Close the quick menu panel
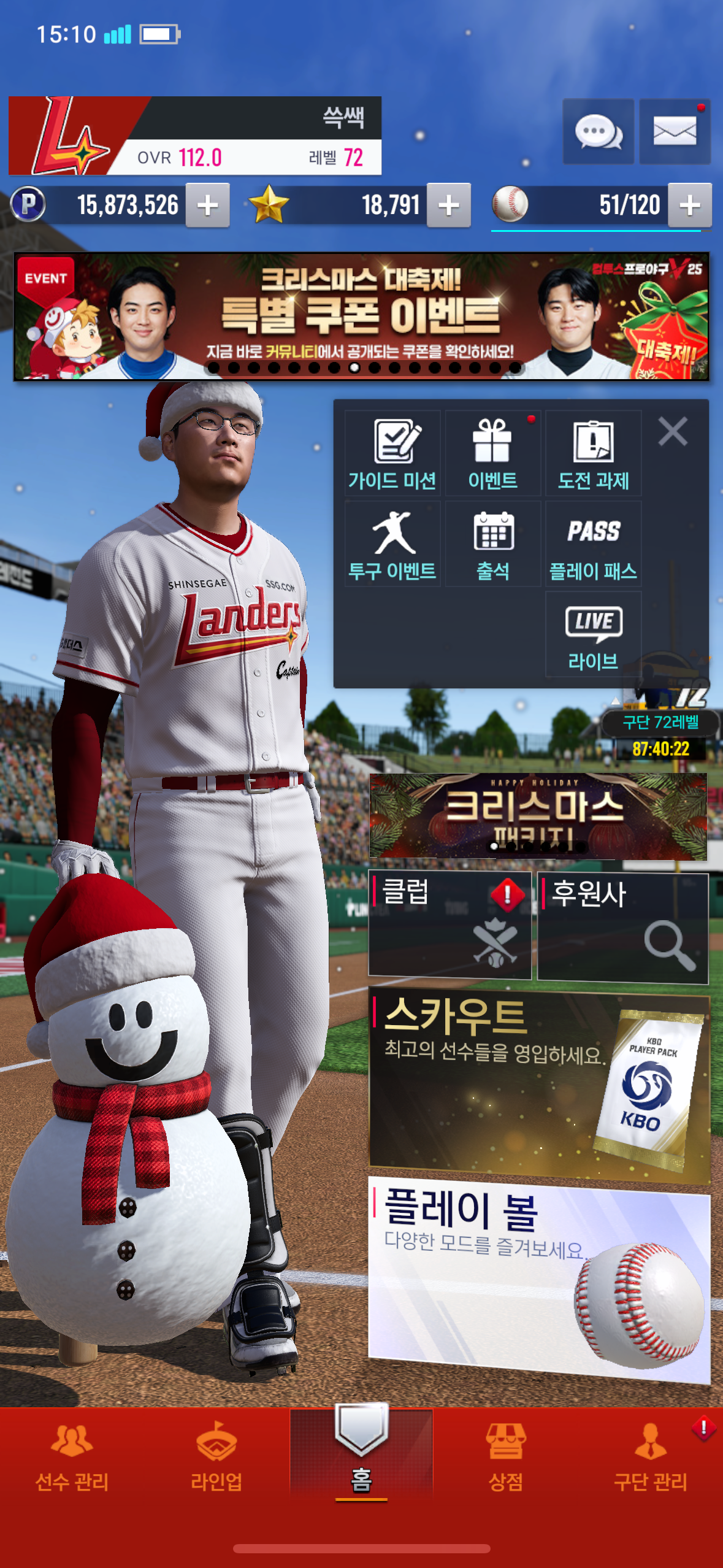Screen dimensions: 723x1568 (673, 431)
